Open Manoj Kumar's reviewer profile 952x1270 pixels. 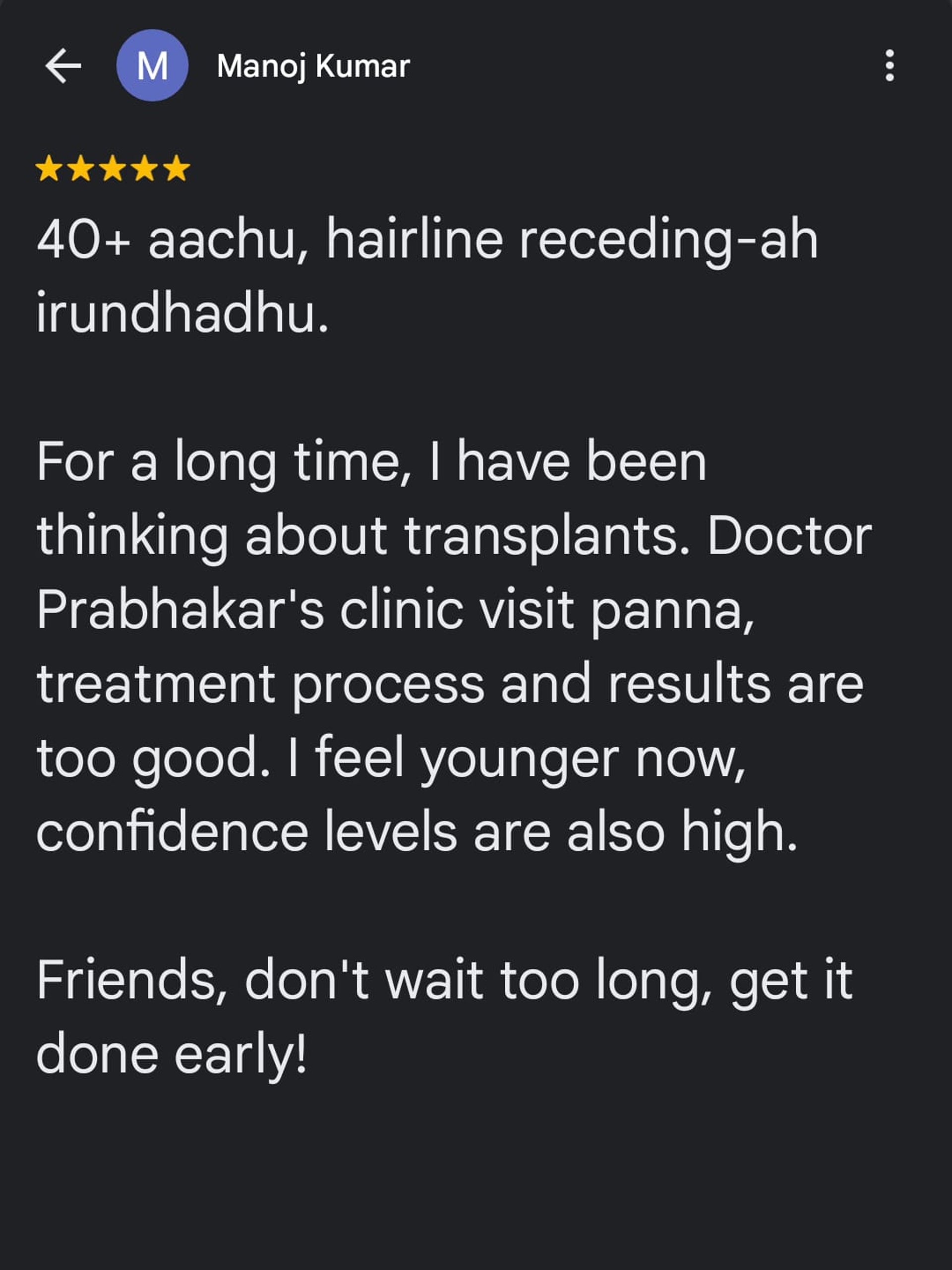[x=313, y=65]
